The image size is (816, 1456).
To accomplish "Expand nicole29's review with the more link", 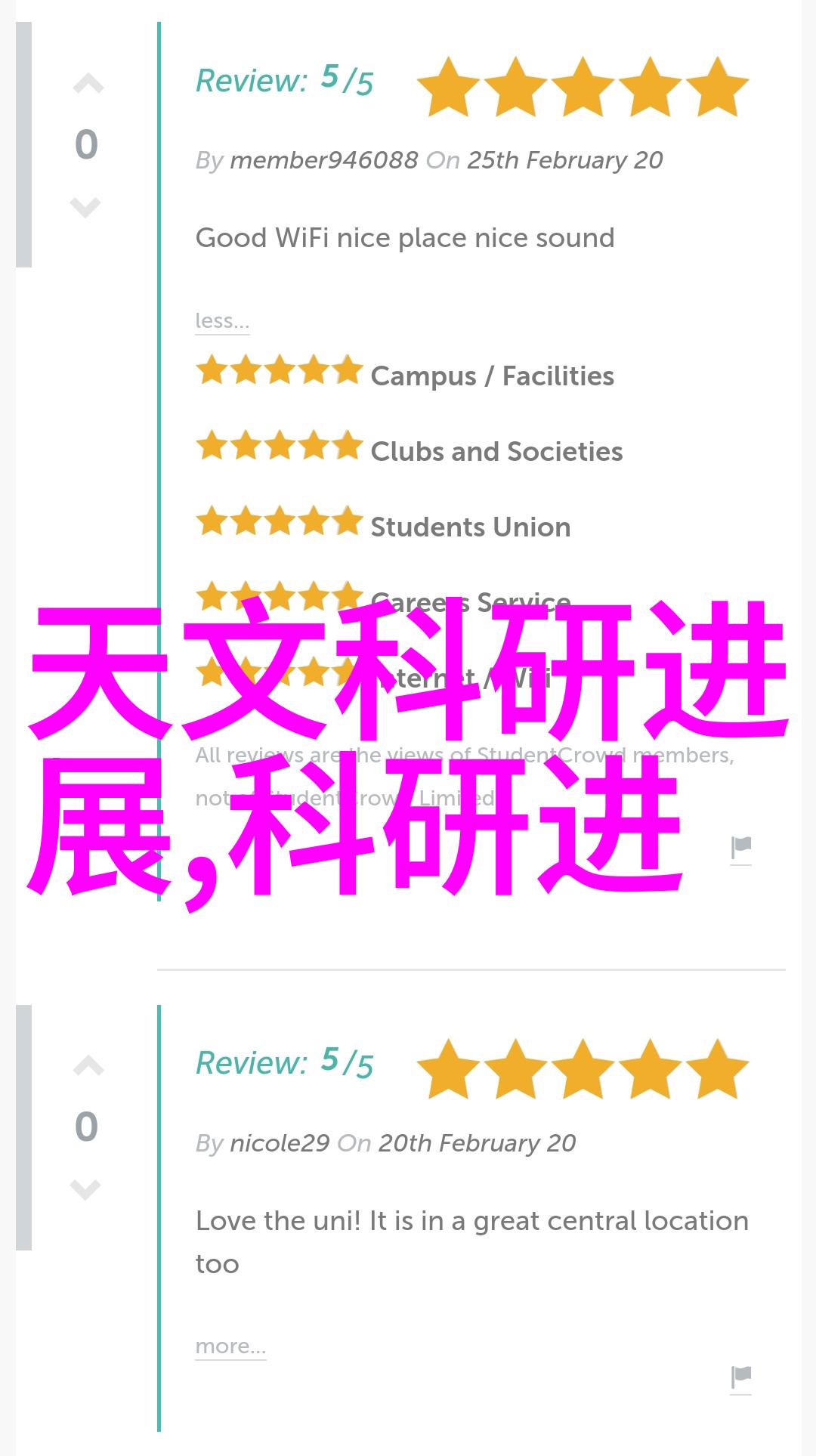I will click(x=230, y=1346).
